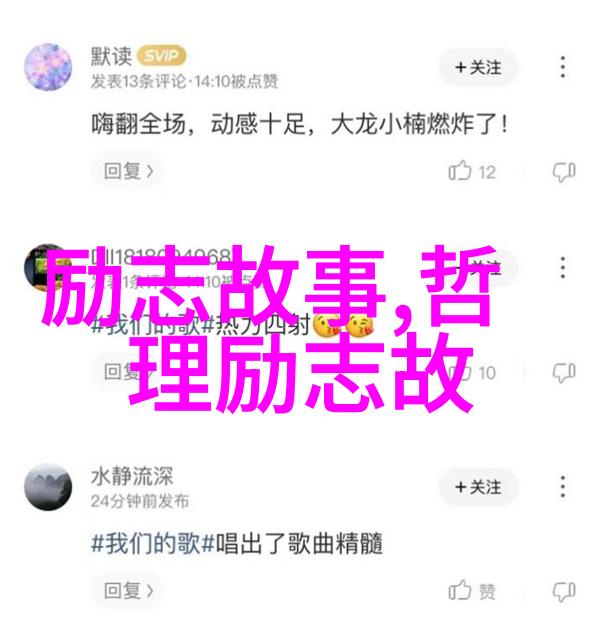Open overflow menu on 水静流深's comment
Screen dimensions: 600x638
click(565, 487)
